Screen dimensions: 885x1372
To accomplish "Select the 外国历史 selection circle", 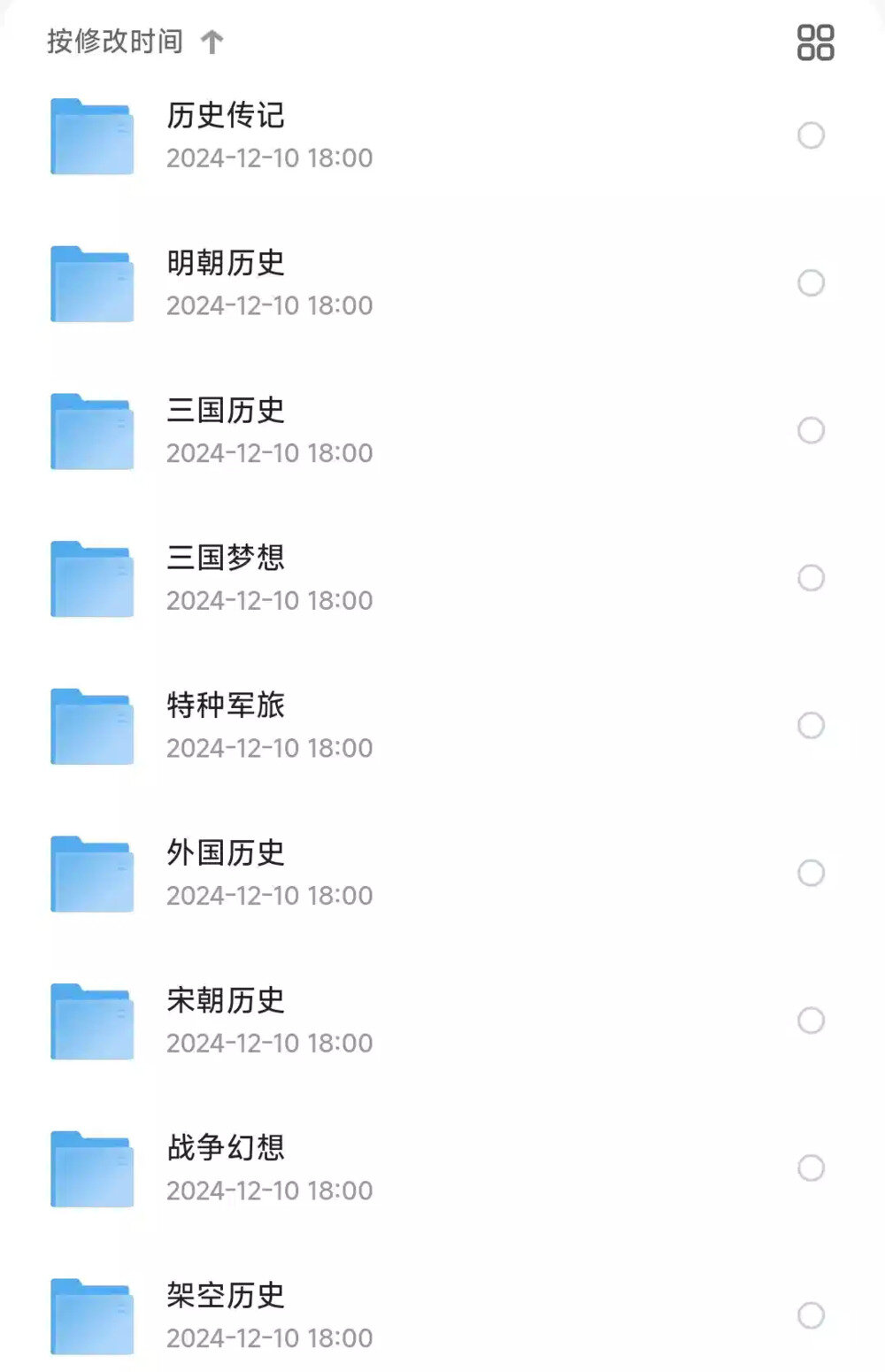I will click(811, 874).
